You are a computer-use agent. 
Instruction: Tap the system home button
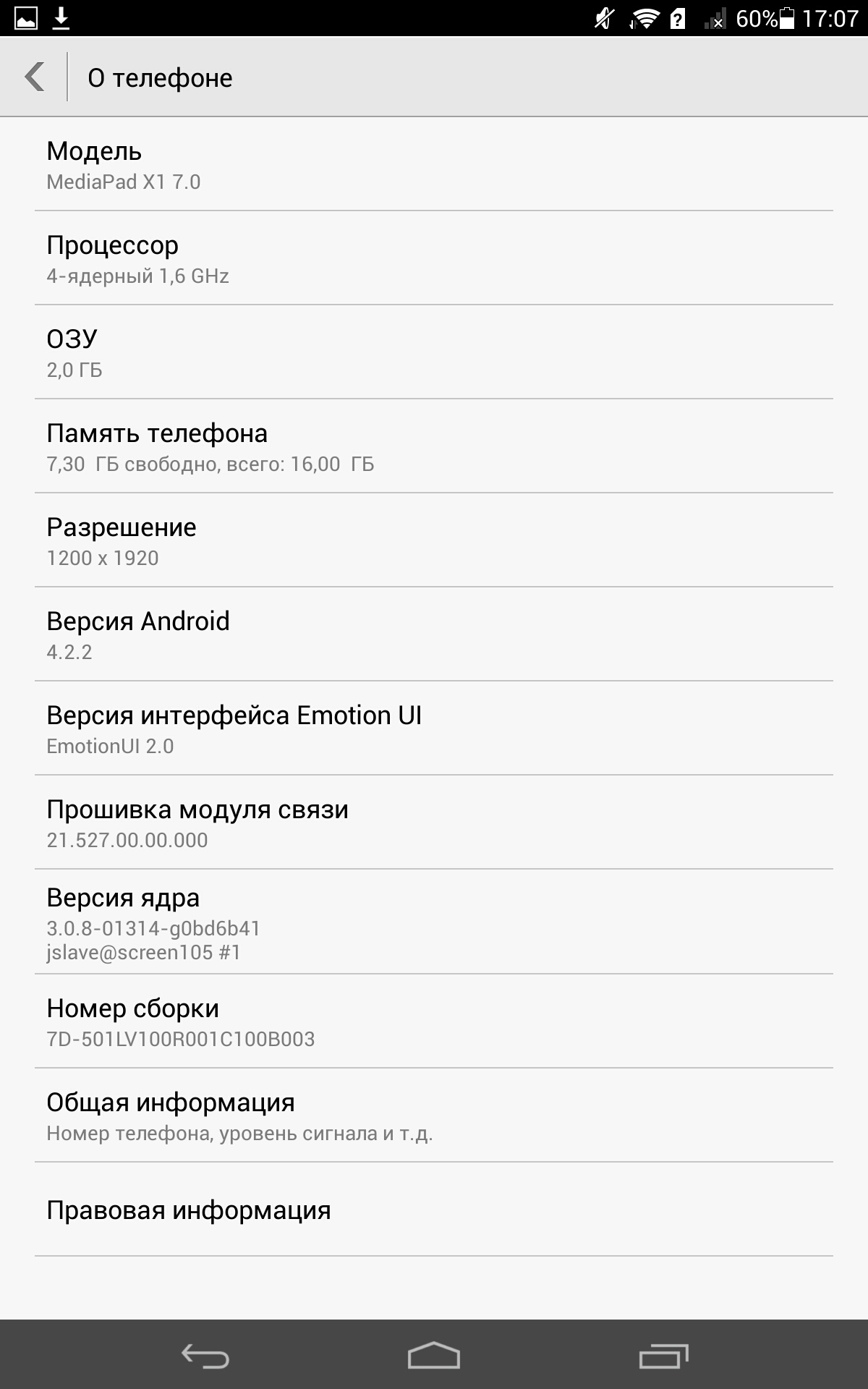434,1355
